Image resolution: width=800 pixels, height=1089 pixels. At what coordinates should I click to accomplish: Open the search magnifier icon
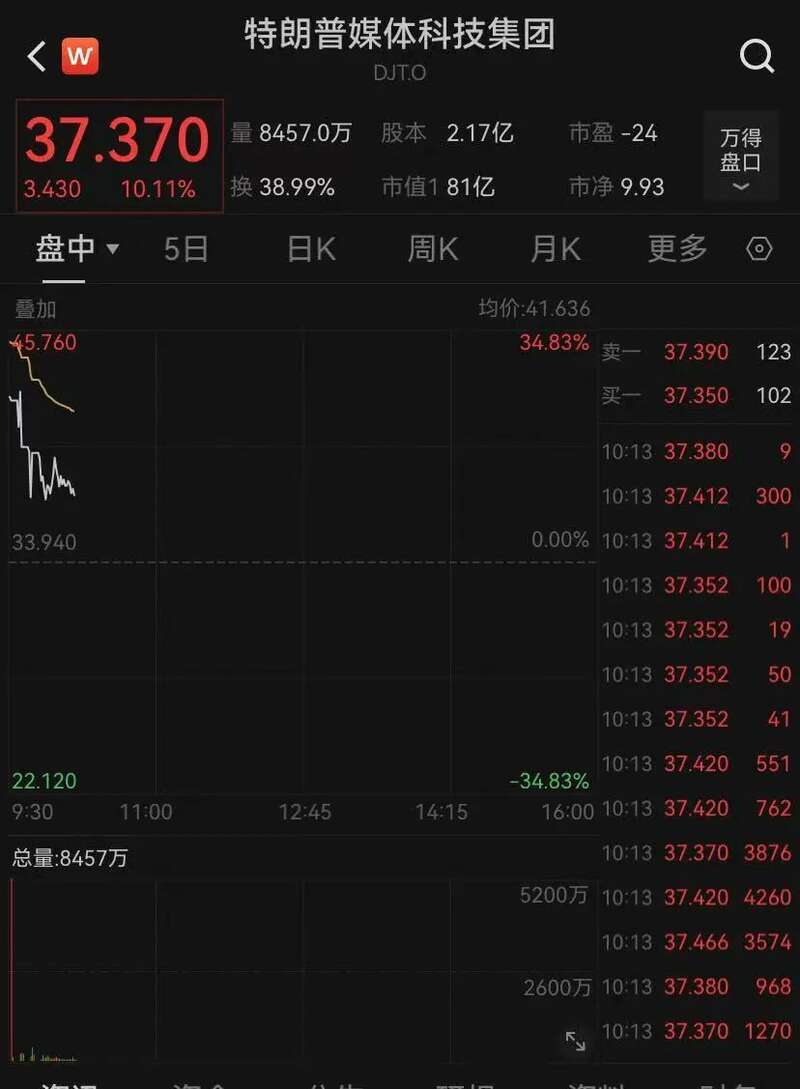tap(757, 56)
